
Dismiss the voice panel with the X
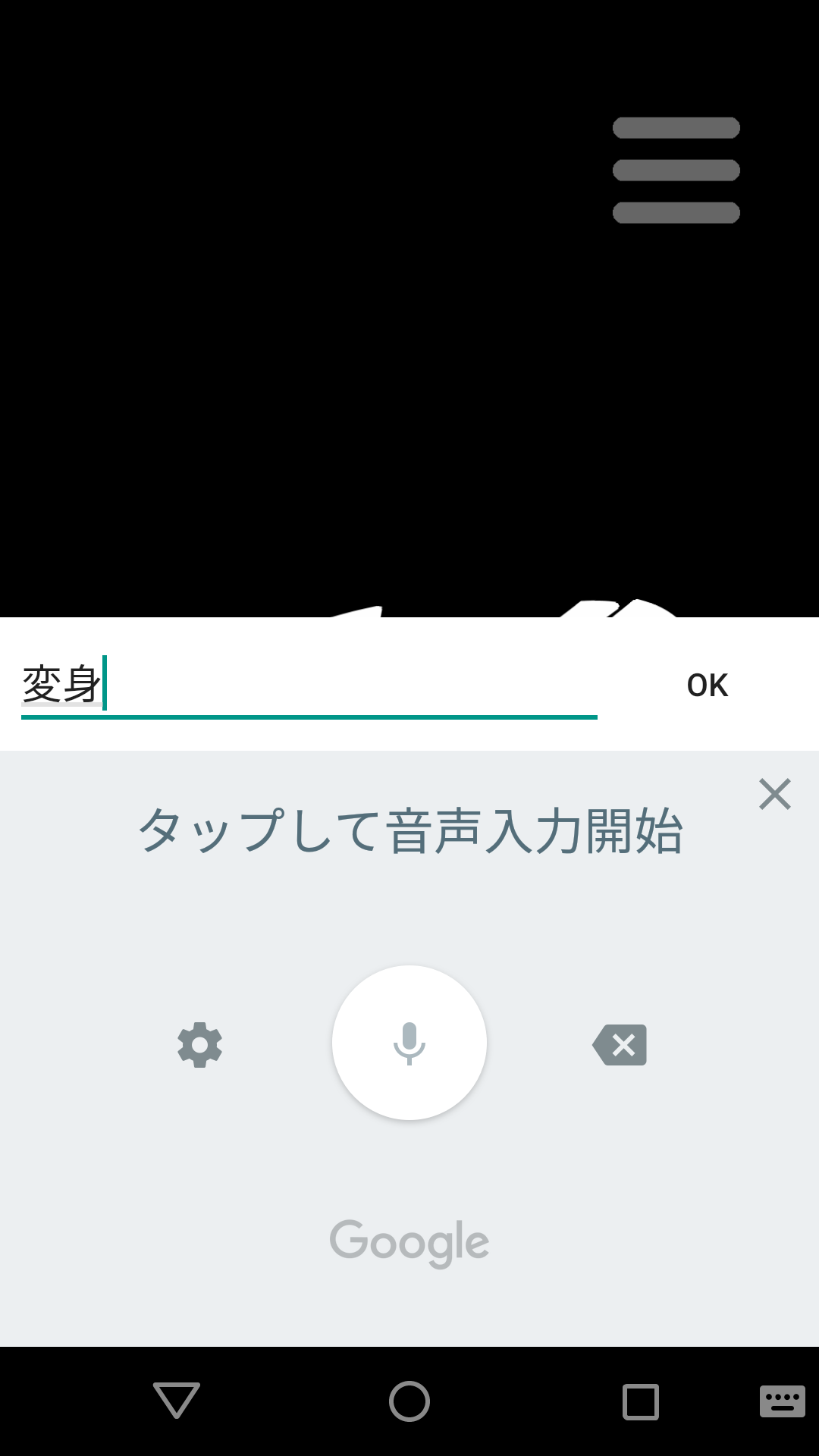click(x=774, y=795)
